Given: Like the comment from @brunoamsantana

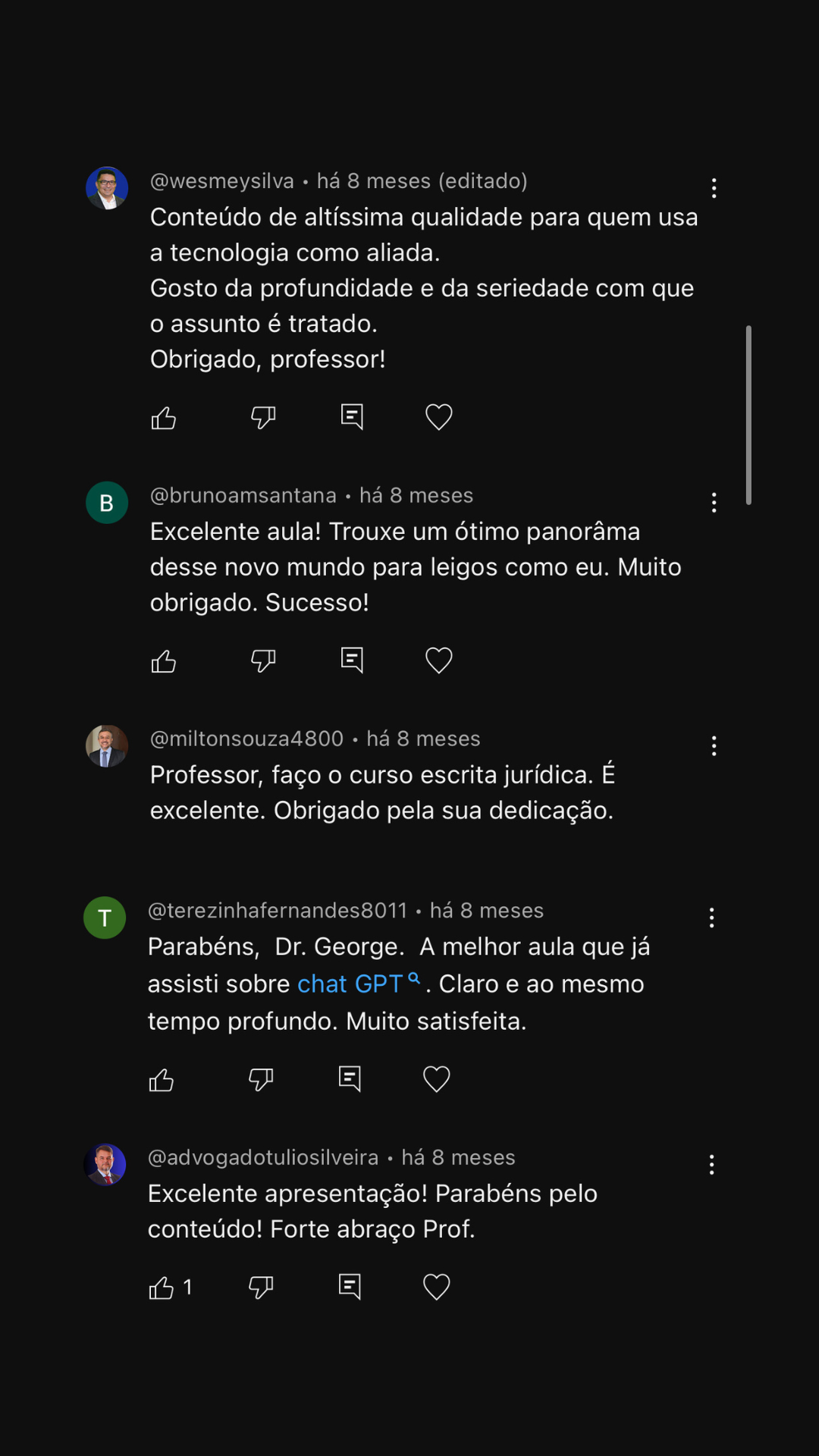Looking at the screenshot, I should tap(165, 660).
